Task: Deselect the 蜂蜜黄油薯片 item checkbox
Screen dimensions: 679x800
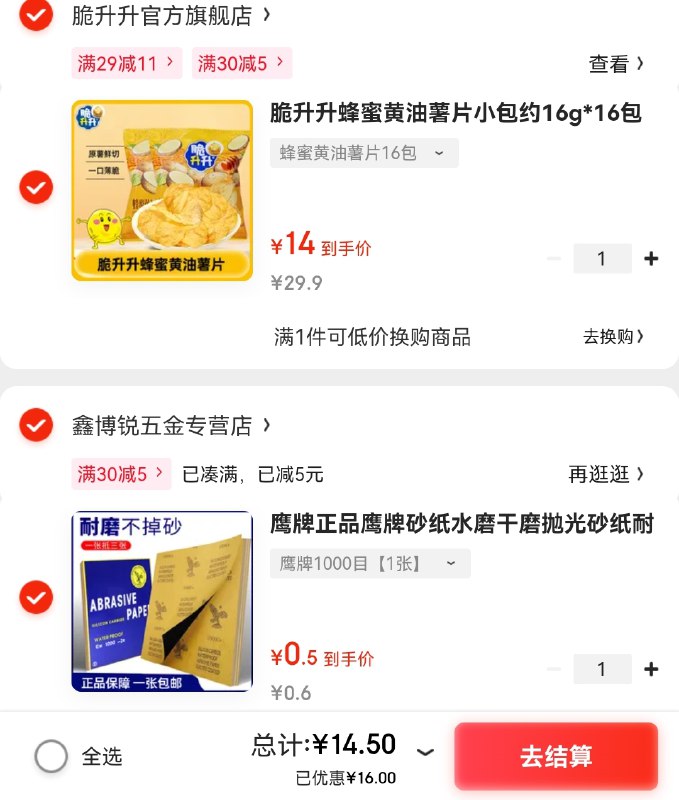Action: (36, 188)
